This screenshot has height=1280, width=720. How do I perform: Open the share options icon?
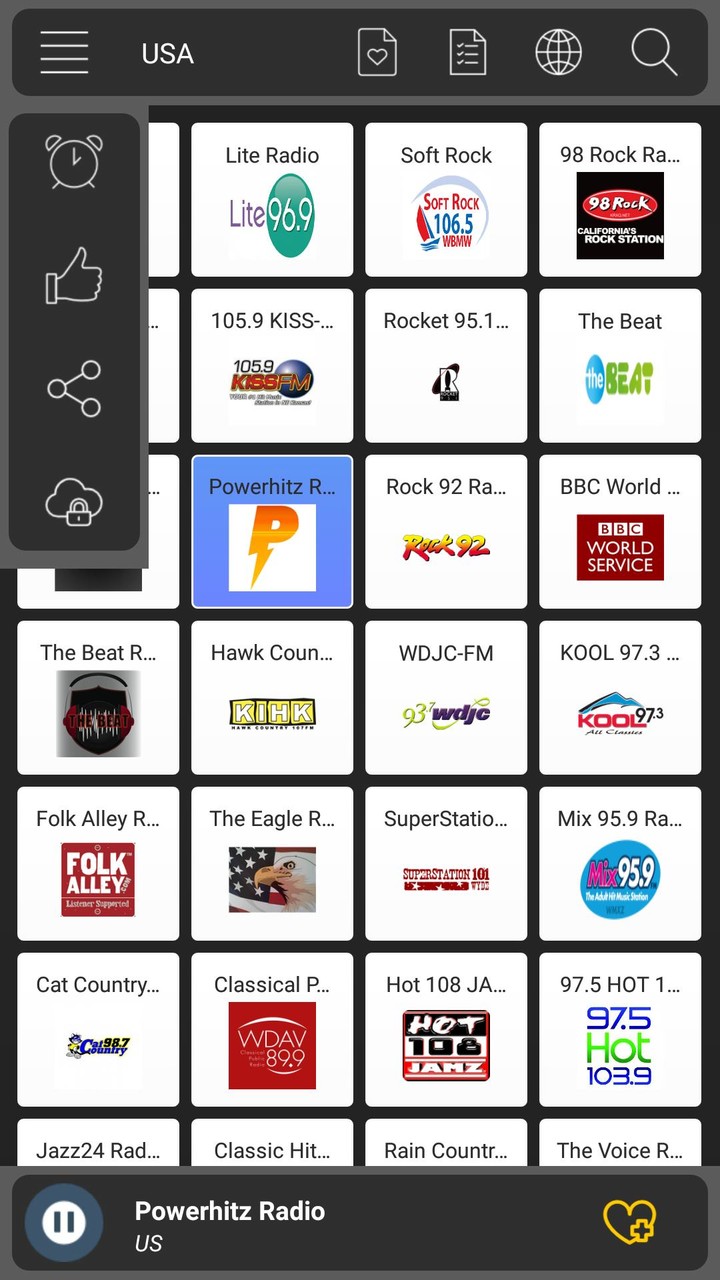coord(74,389)
